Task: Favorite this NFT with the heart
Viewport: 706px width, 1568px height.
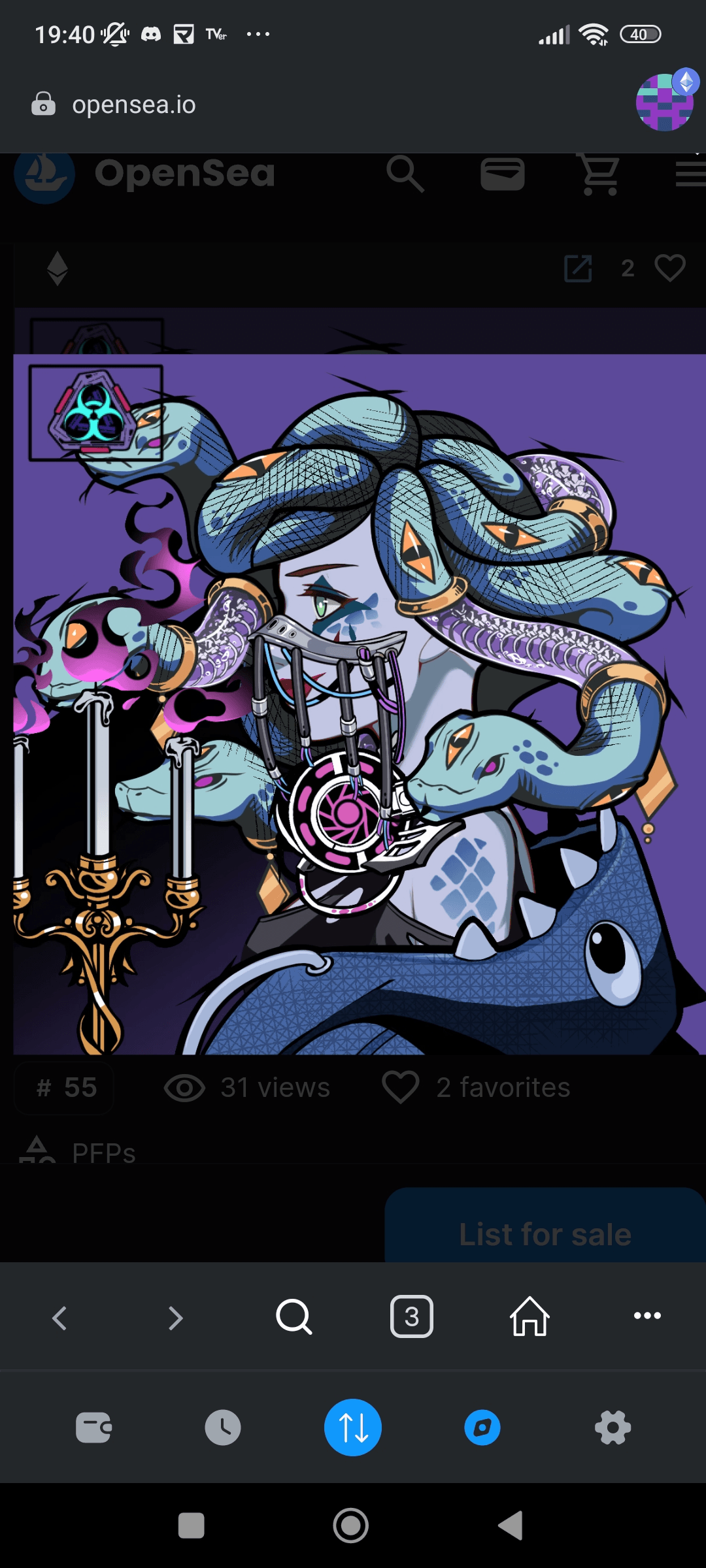Action: click(x=670, y=269)
